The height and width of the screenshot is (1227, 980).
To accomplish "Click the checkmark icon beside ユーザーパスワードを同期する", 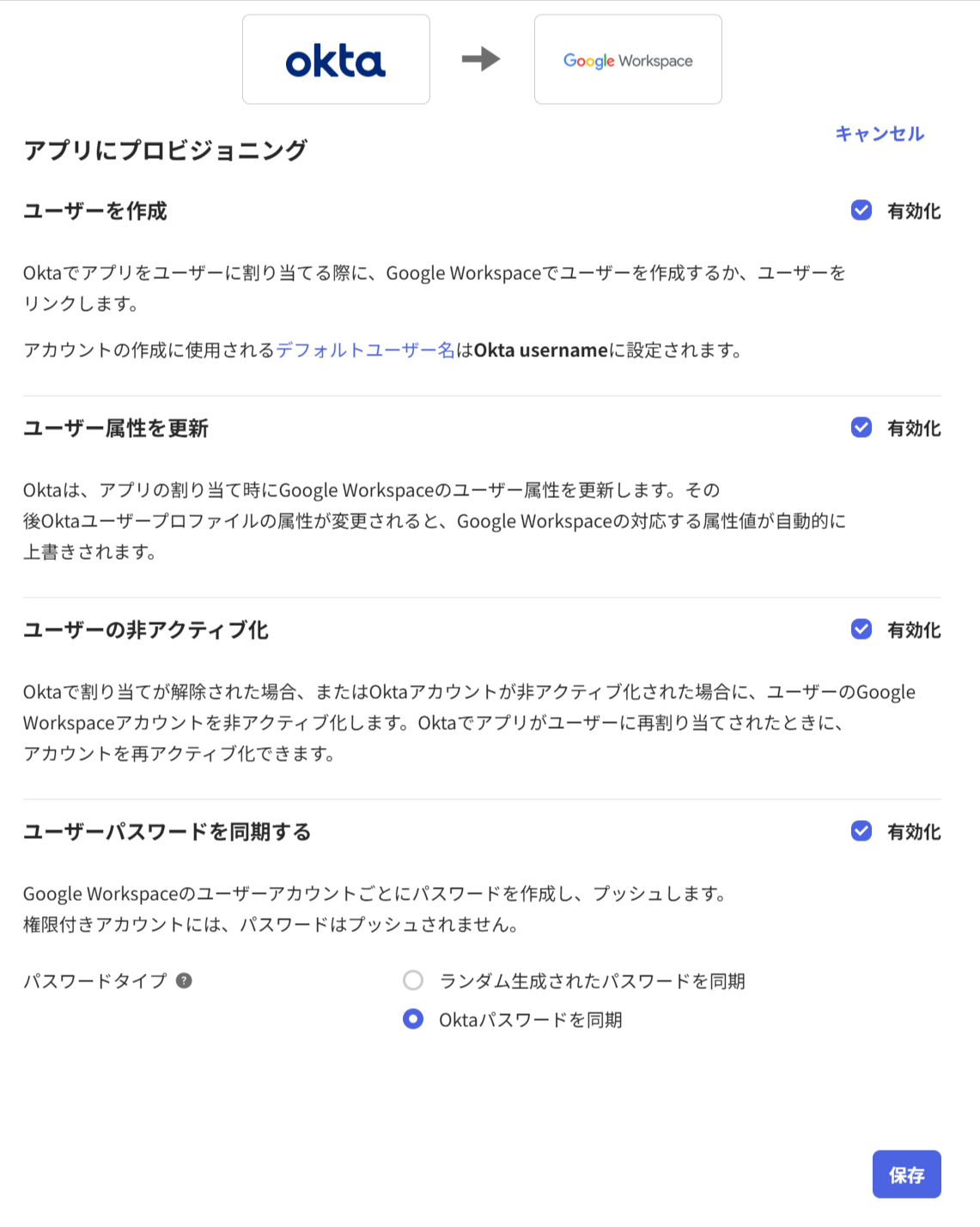I will (x=861, y=831).
